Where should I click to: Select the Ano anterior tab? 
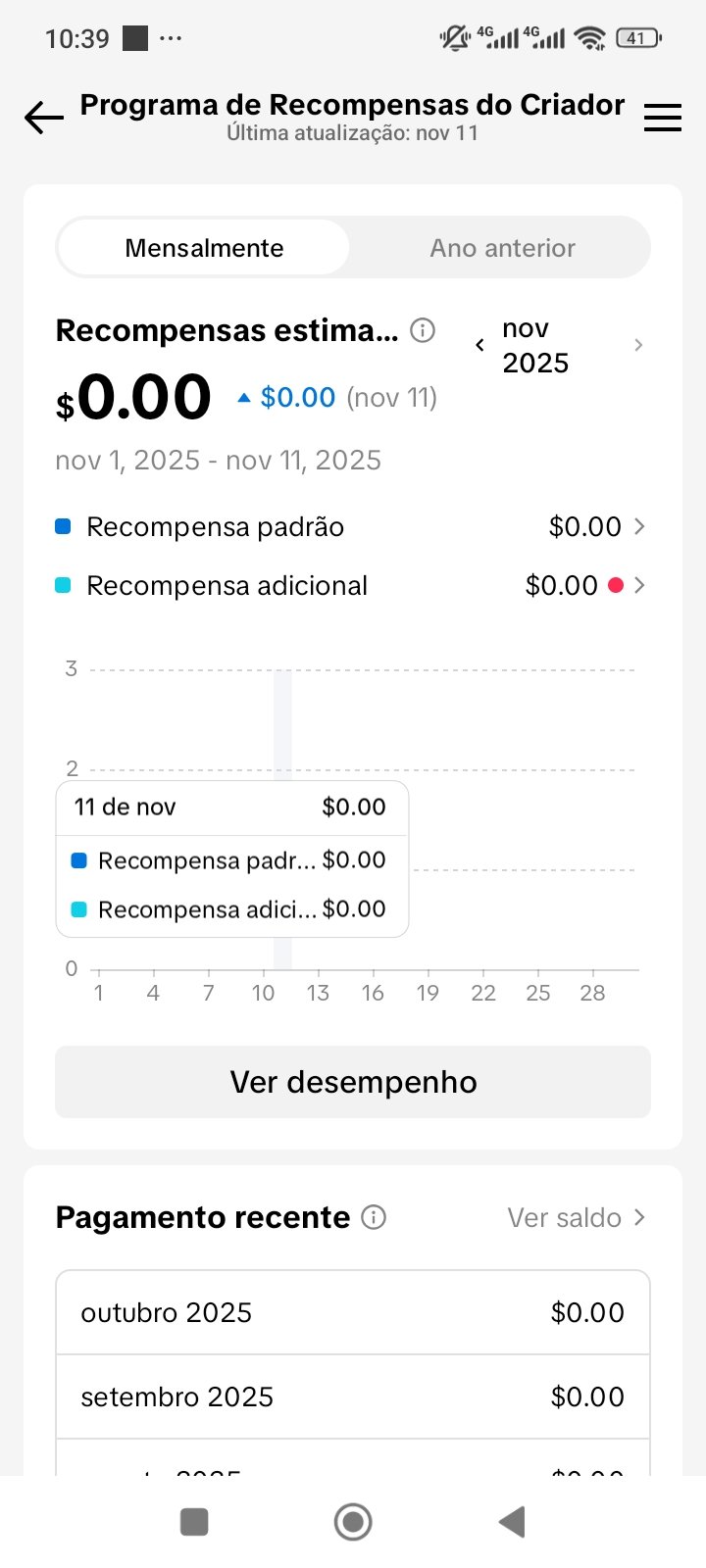[502, 248]
